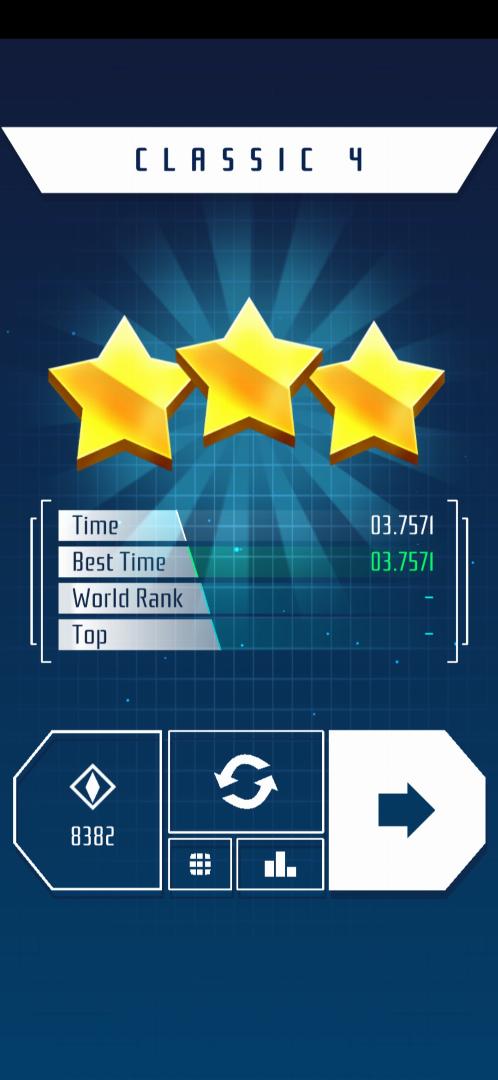This screenshot has width=498, height=1080.
Task: Retry the level with the restart icon
Action: [246, 781]
